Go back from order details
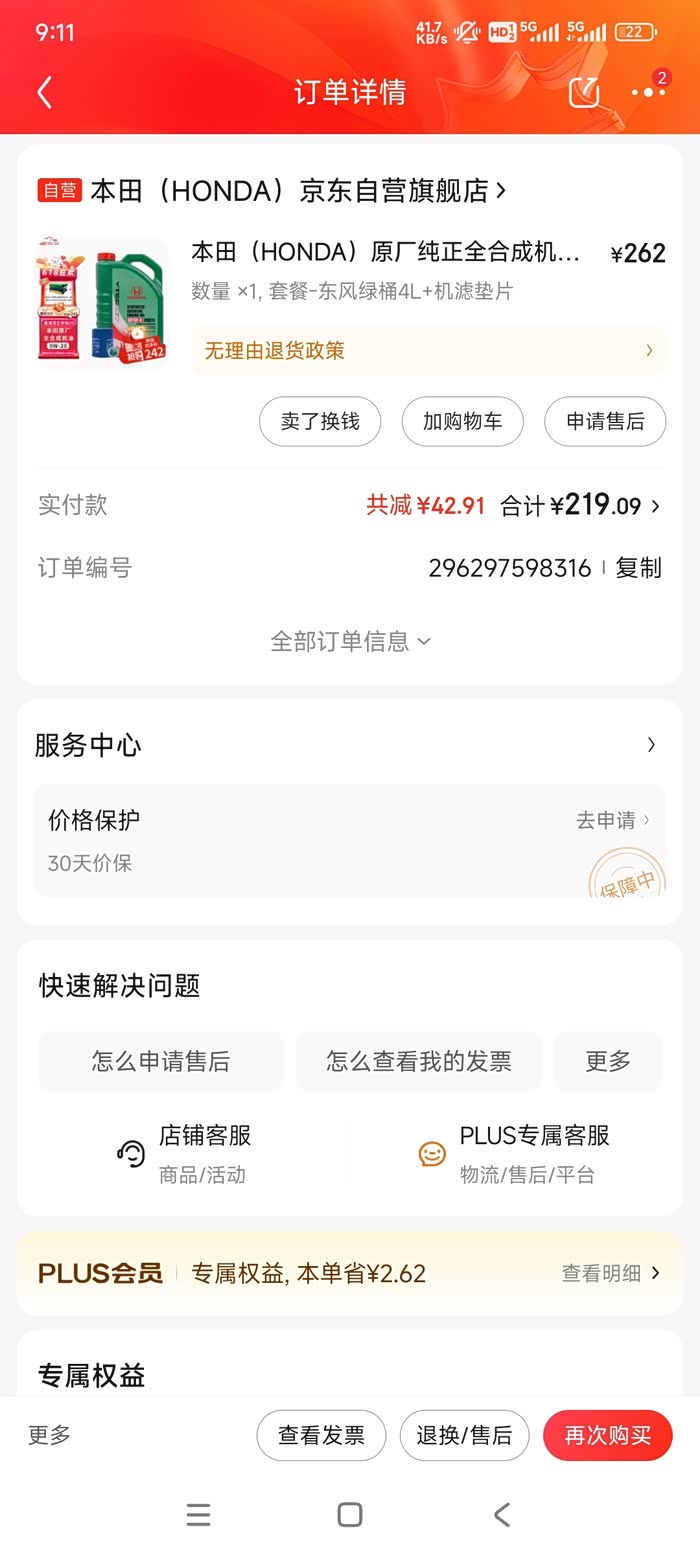700x1555 pixels. (44, 92)
